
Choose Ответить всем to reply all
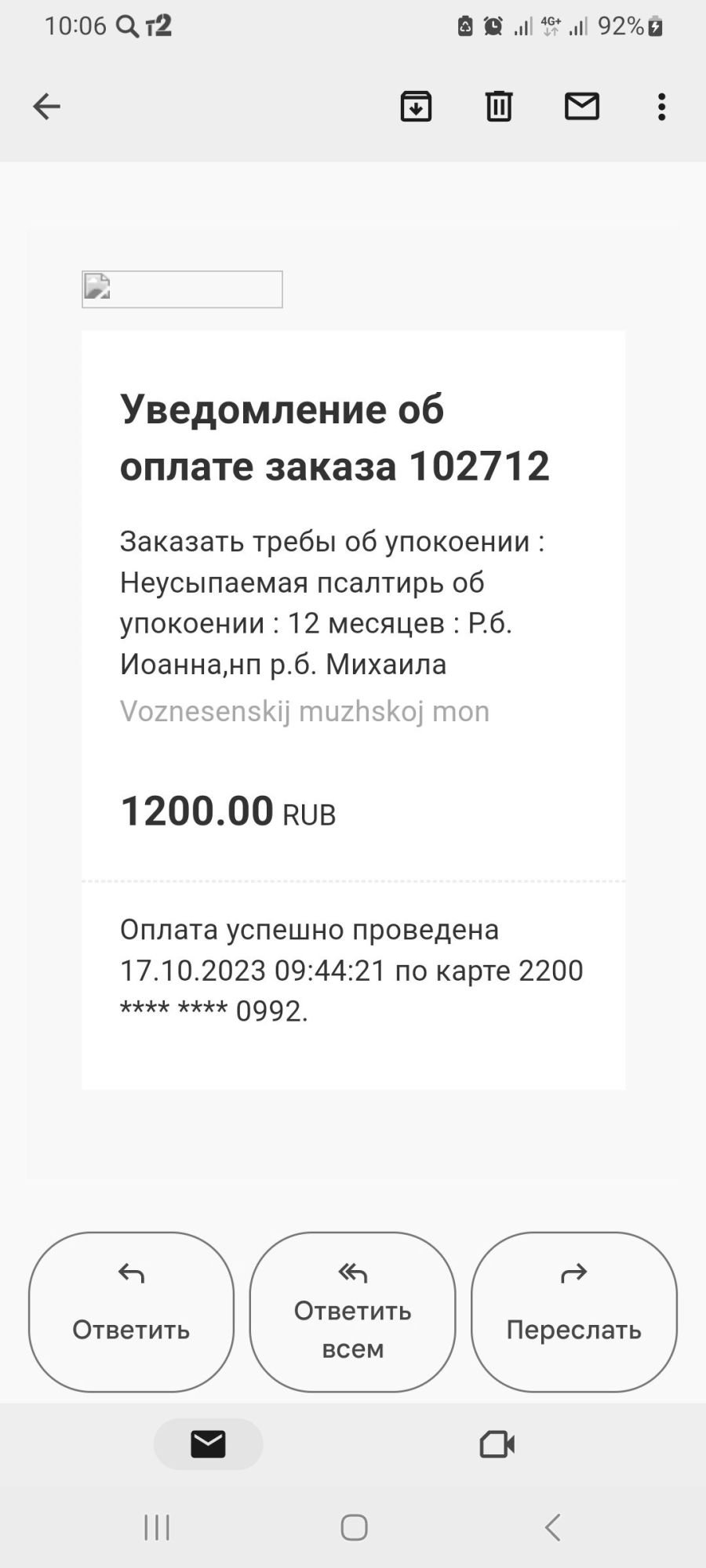pyautogui.click(x=352, y=1312)
